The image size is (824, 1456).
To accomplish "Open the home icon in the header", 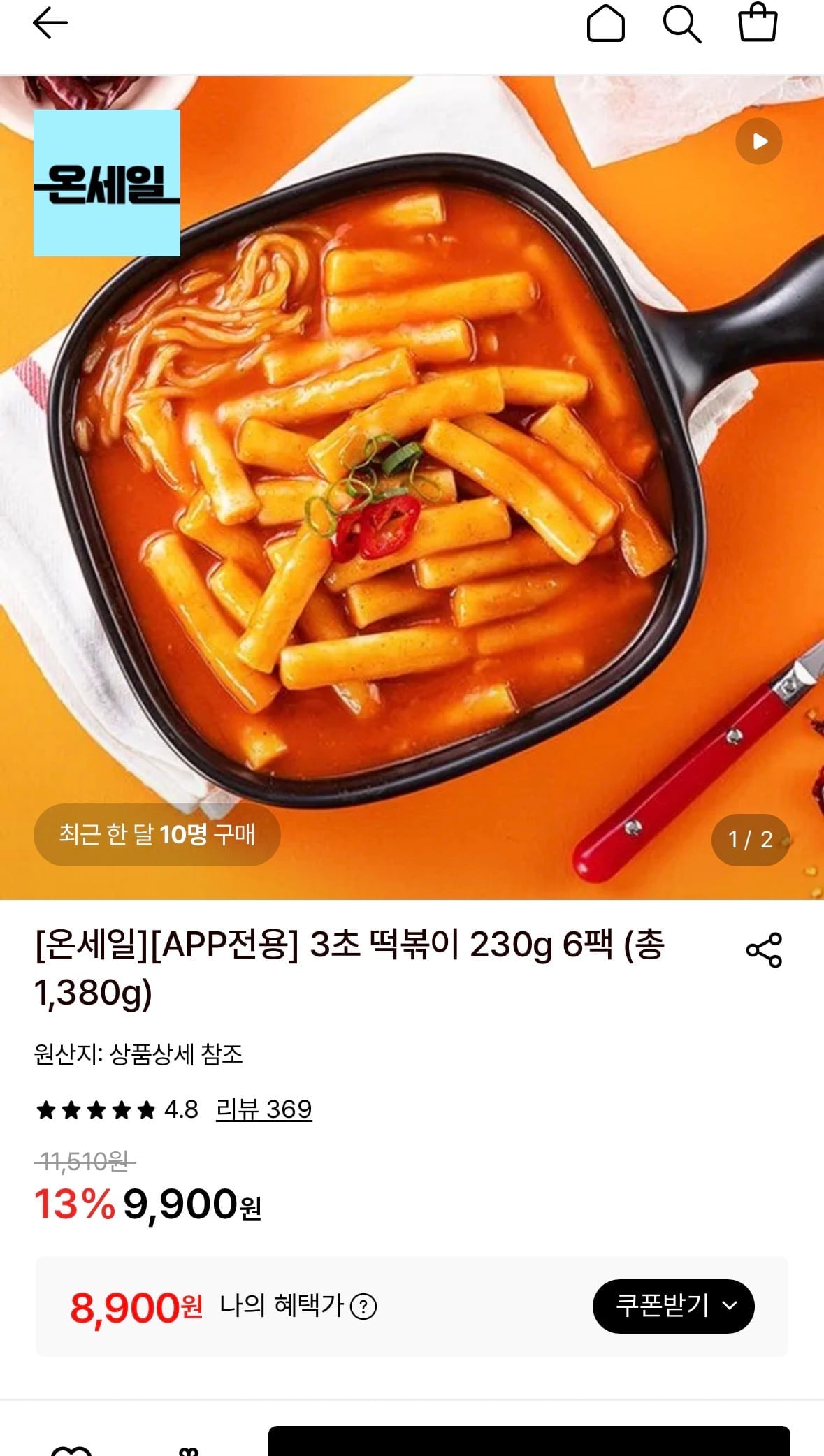I will [x=605, y=24].
